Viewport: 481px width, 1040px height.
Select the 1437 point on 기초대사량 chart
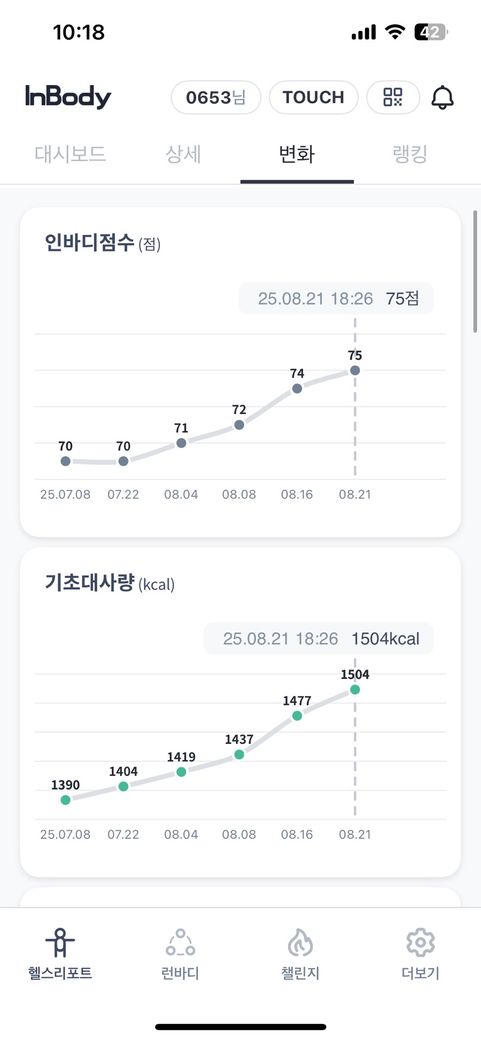coord(240,754)
